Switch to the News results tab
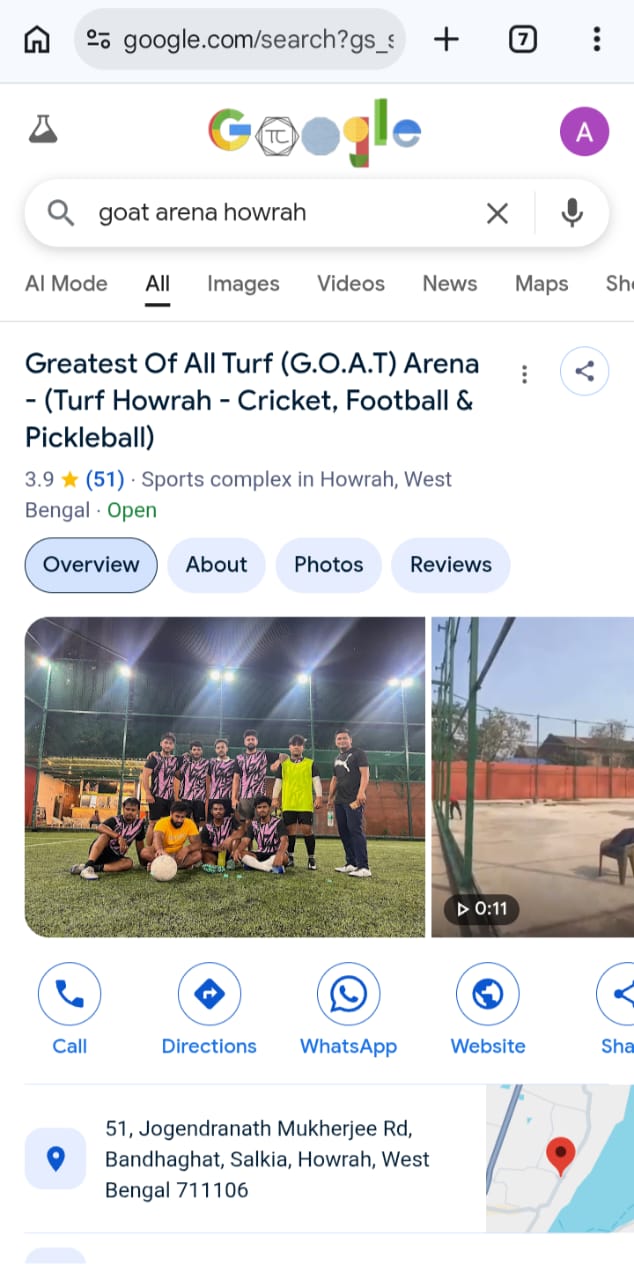 click(x=449, y=283)
